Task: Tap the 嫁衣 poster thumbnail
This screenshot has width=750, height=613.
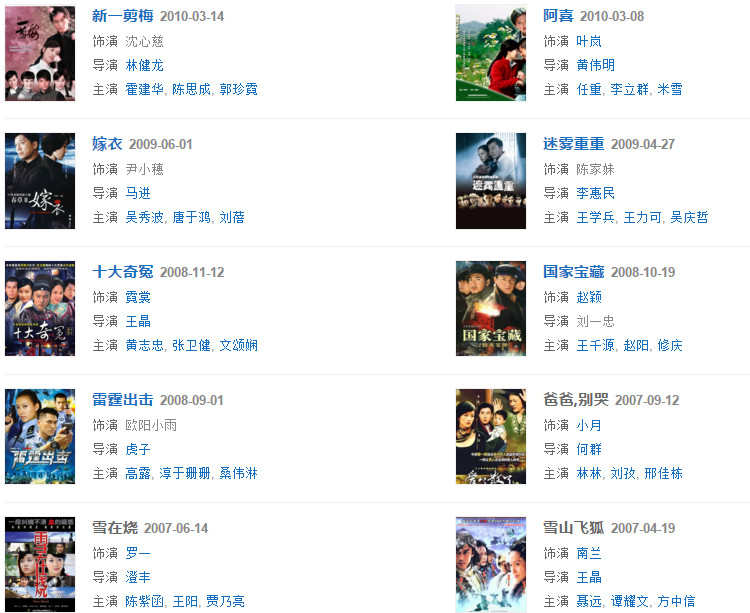Action: pos(40,181)
